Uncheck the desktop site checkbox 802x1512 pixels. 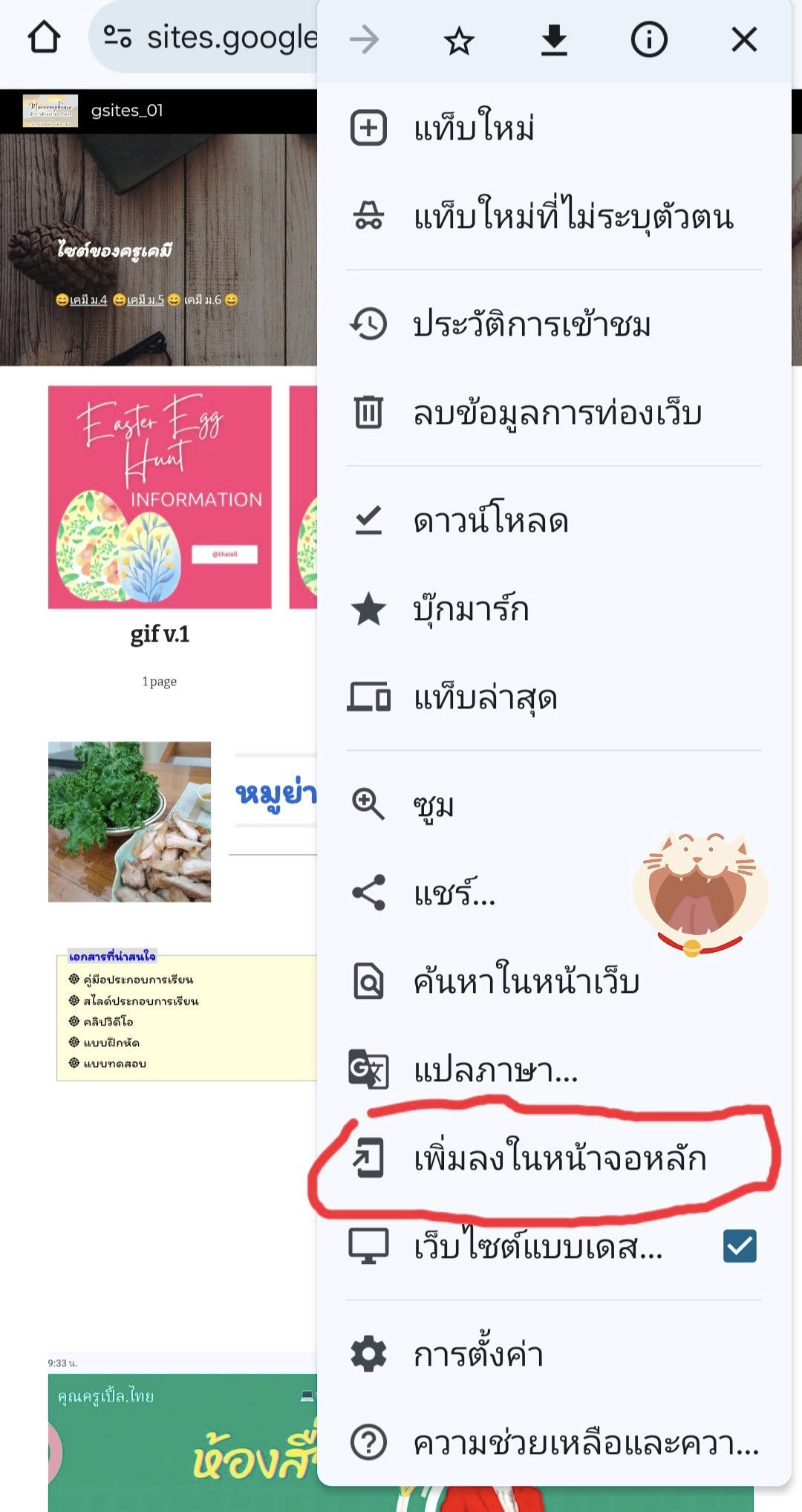[x=740, y=1246]
